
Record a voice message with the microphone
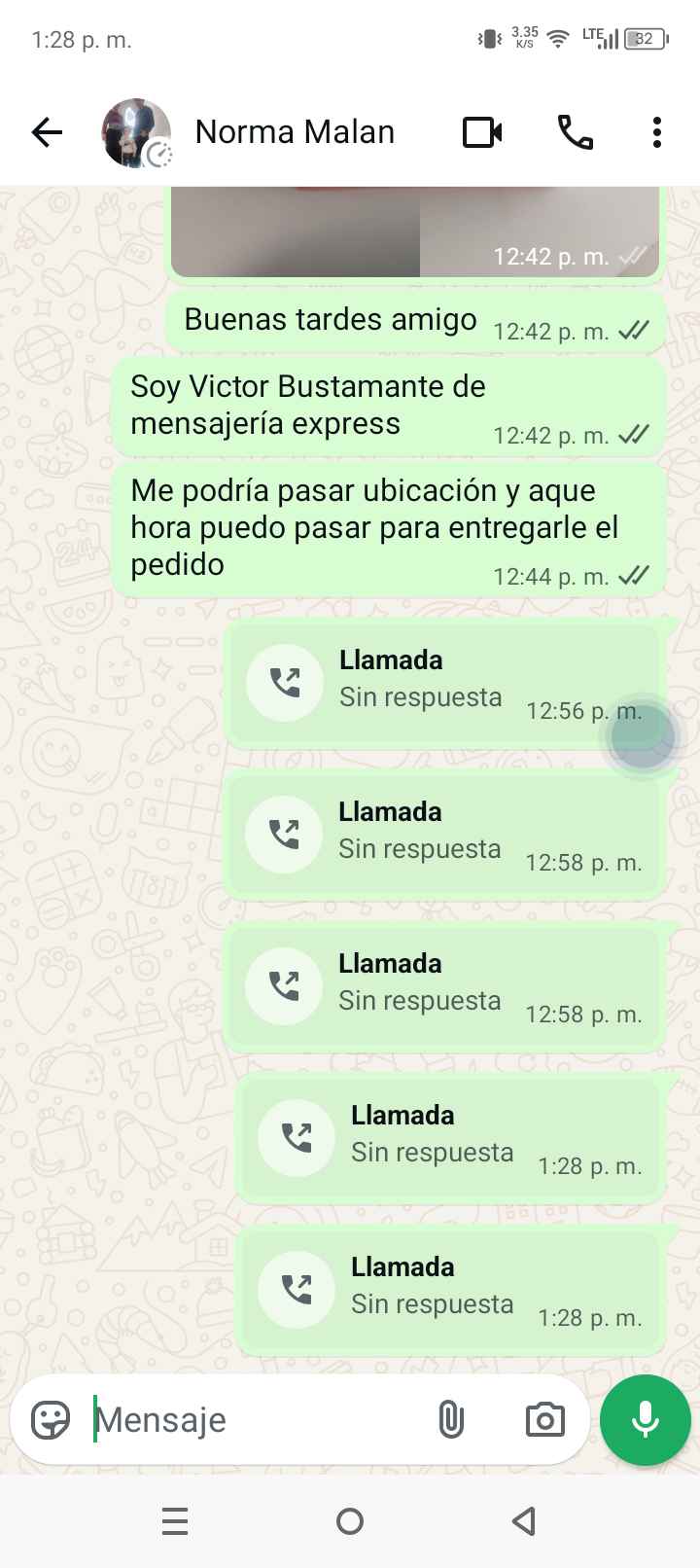646,1420
